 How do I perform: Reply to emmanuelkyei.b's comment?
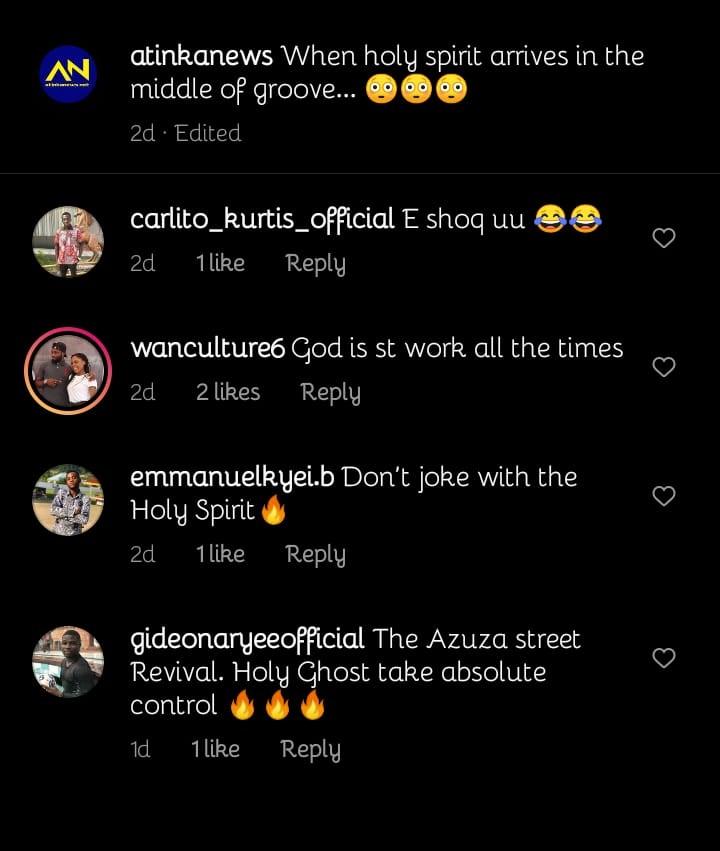[x=315, y=554]
